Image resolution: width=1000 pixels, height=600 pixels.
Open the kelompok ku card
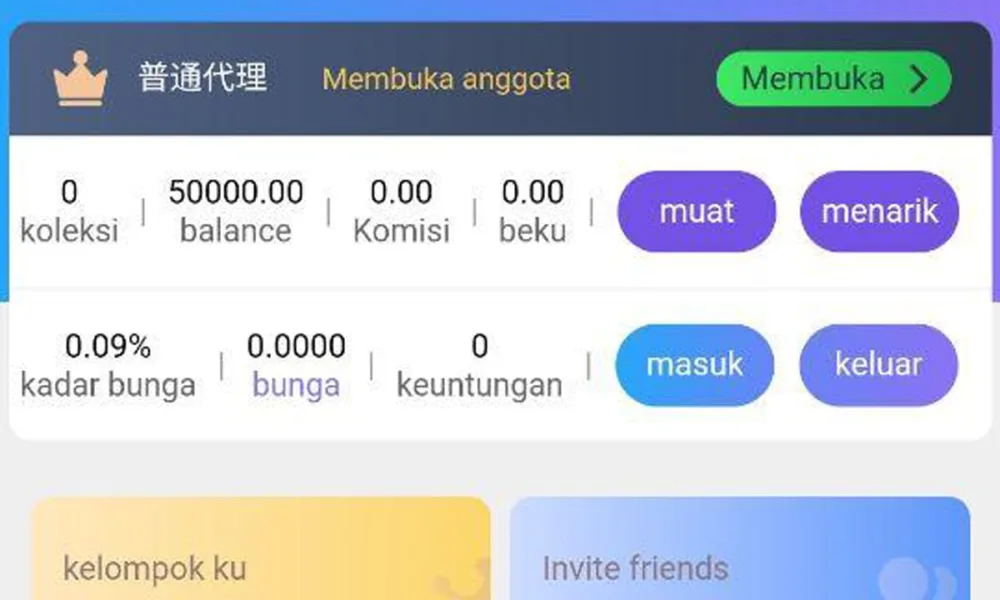(x=260, y=550)
